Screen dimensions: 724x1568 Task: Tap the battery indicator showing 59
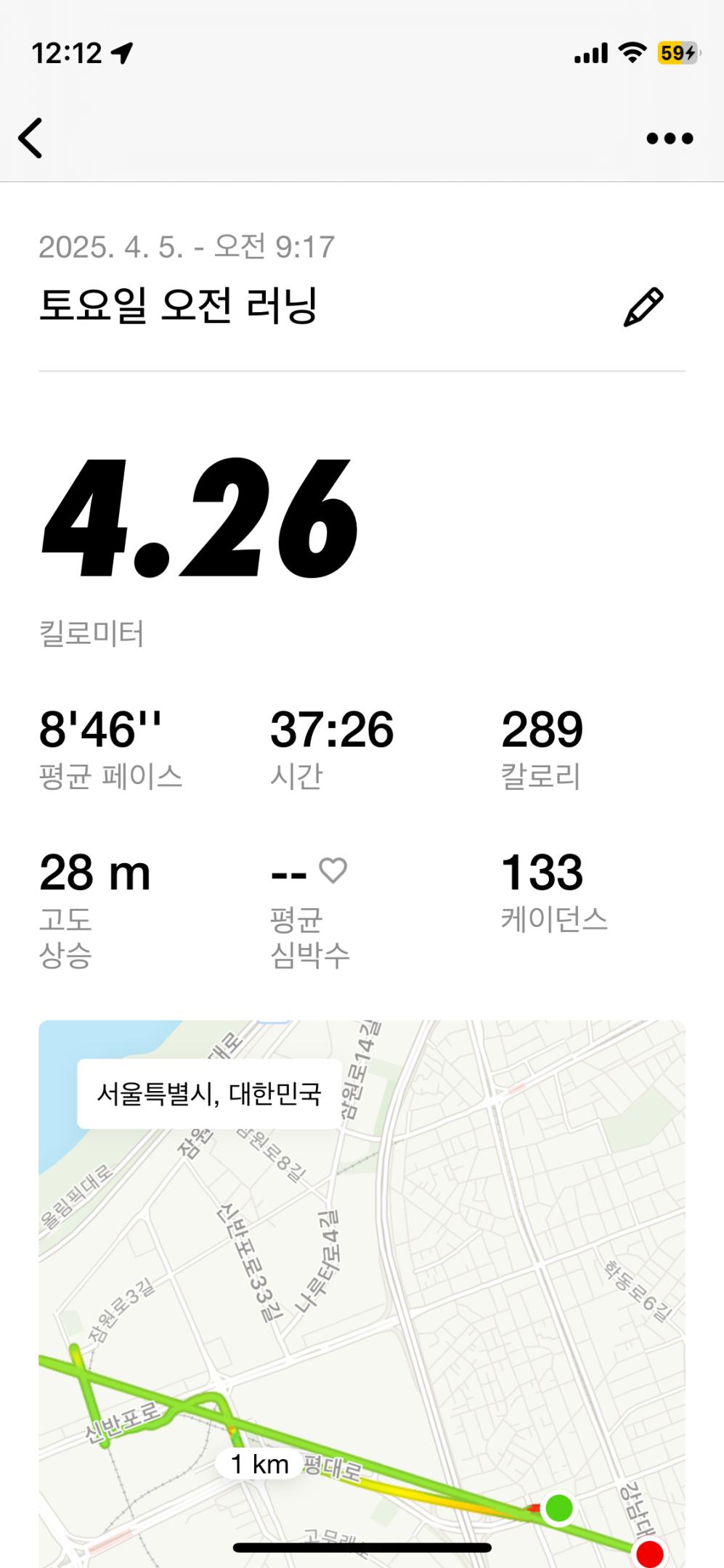(675, 51)
